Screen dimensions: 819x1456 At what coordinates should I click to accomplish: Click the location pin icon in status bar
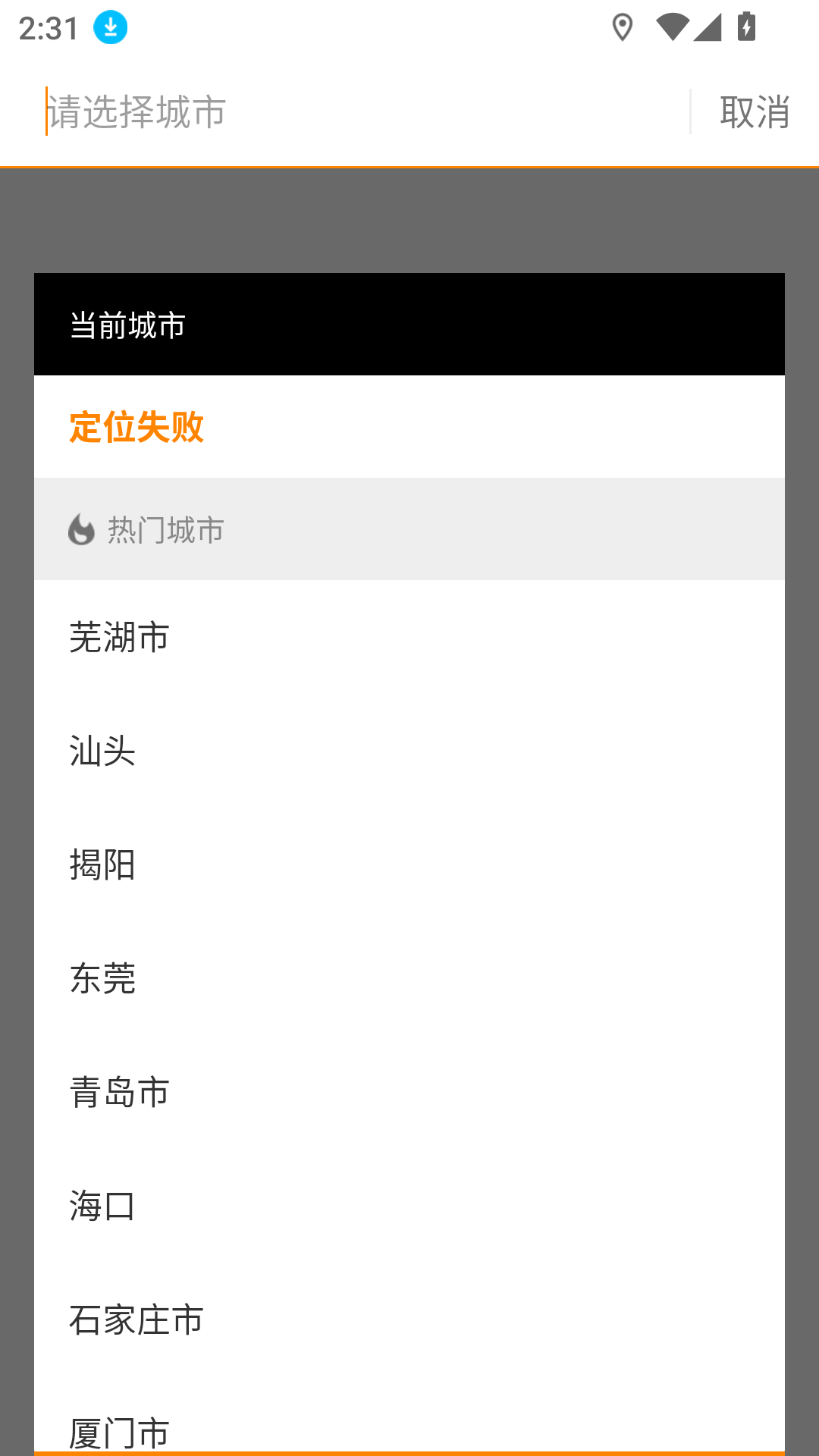pos(622,27)
